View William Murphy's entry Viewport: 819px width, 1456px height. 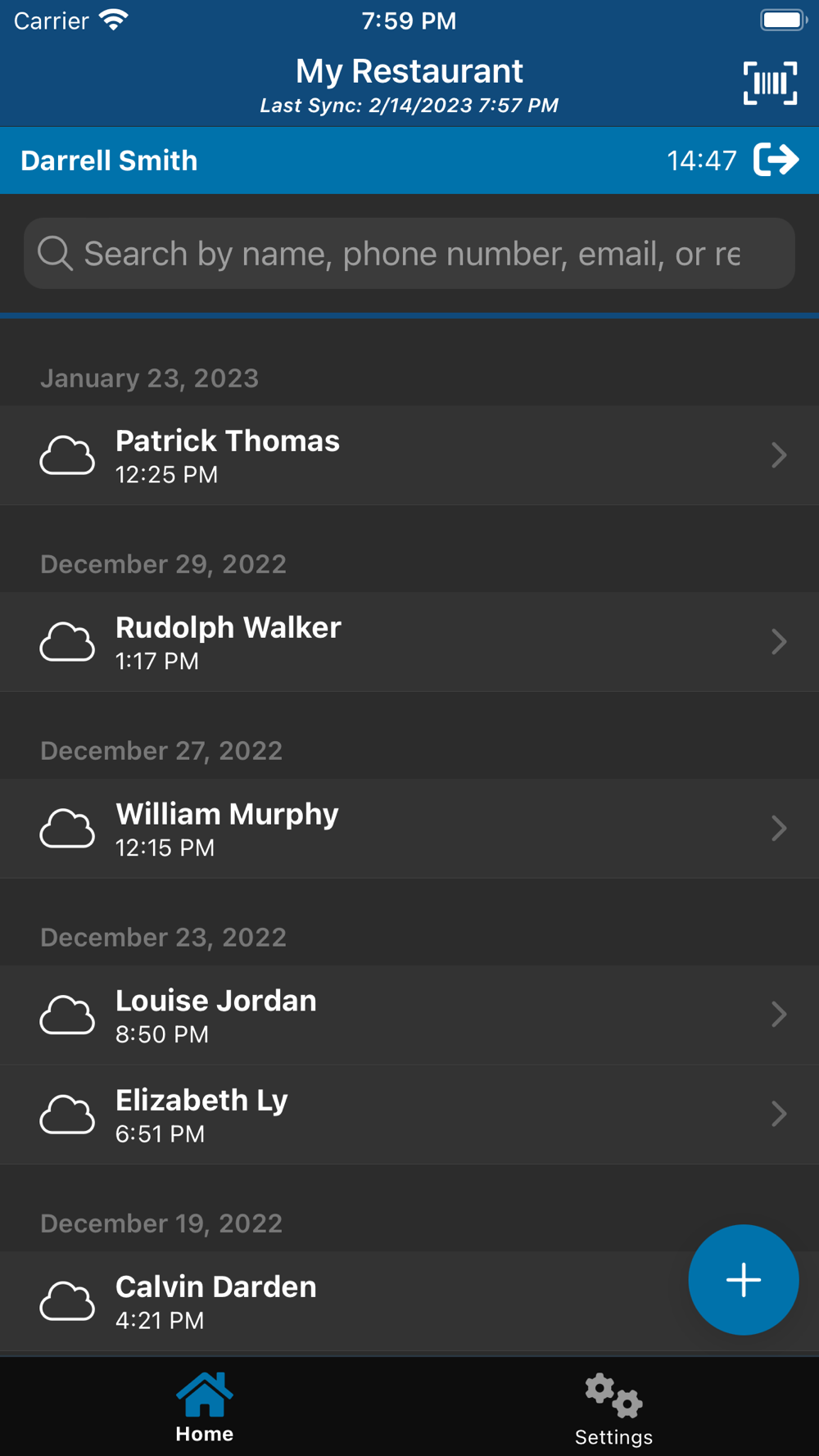[409, 829]
